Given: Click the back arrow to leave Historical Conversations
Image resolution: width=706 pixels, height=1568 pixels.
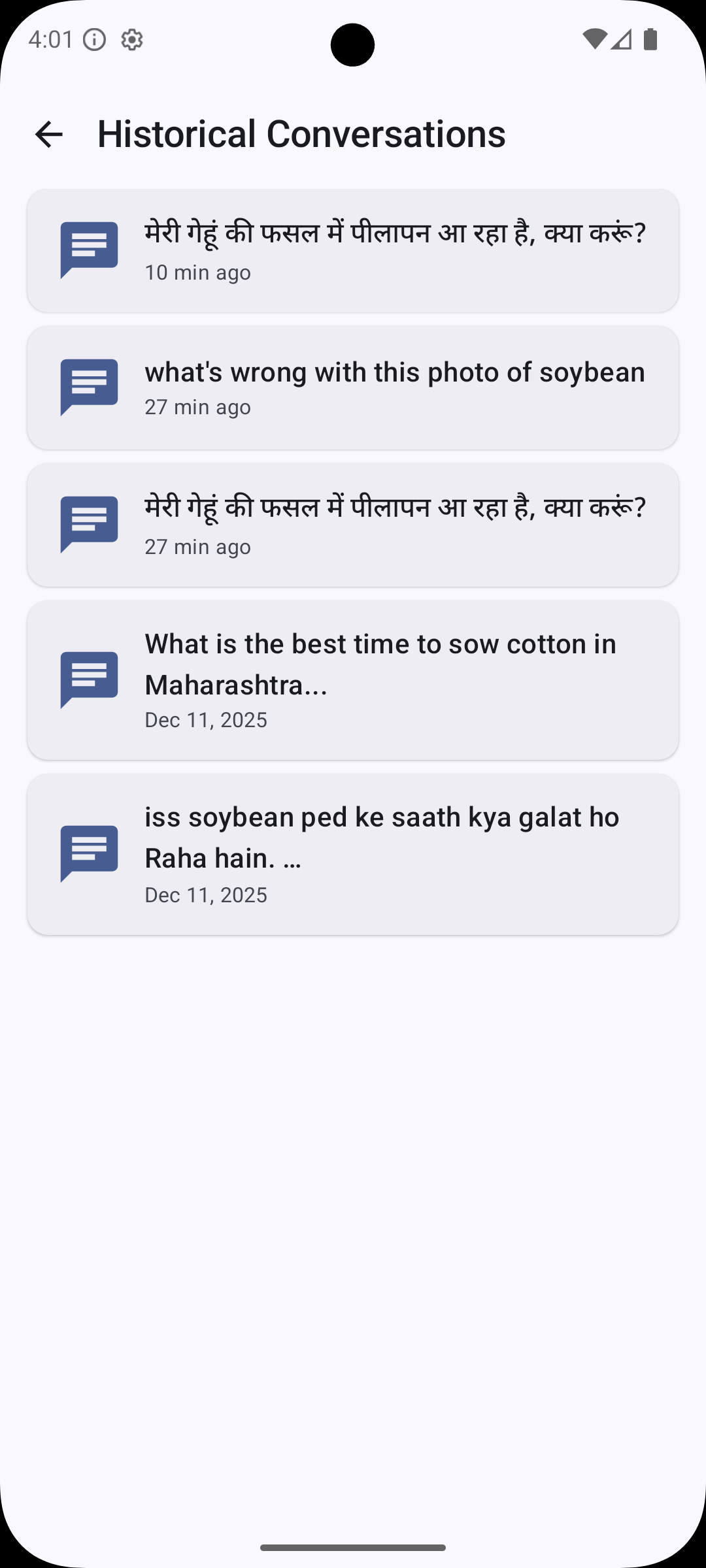Looking at the screenshot, I should pos(49,134).
